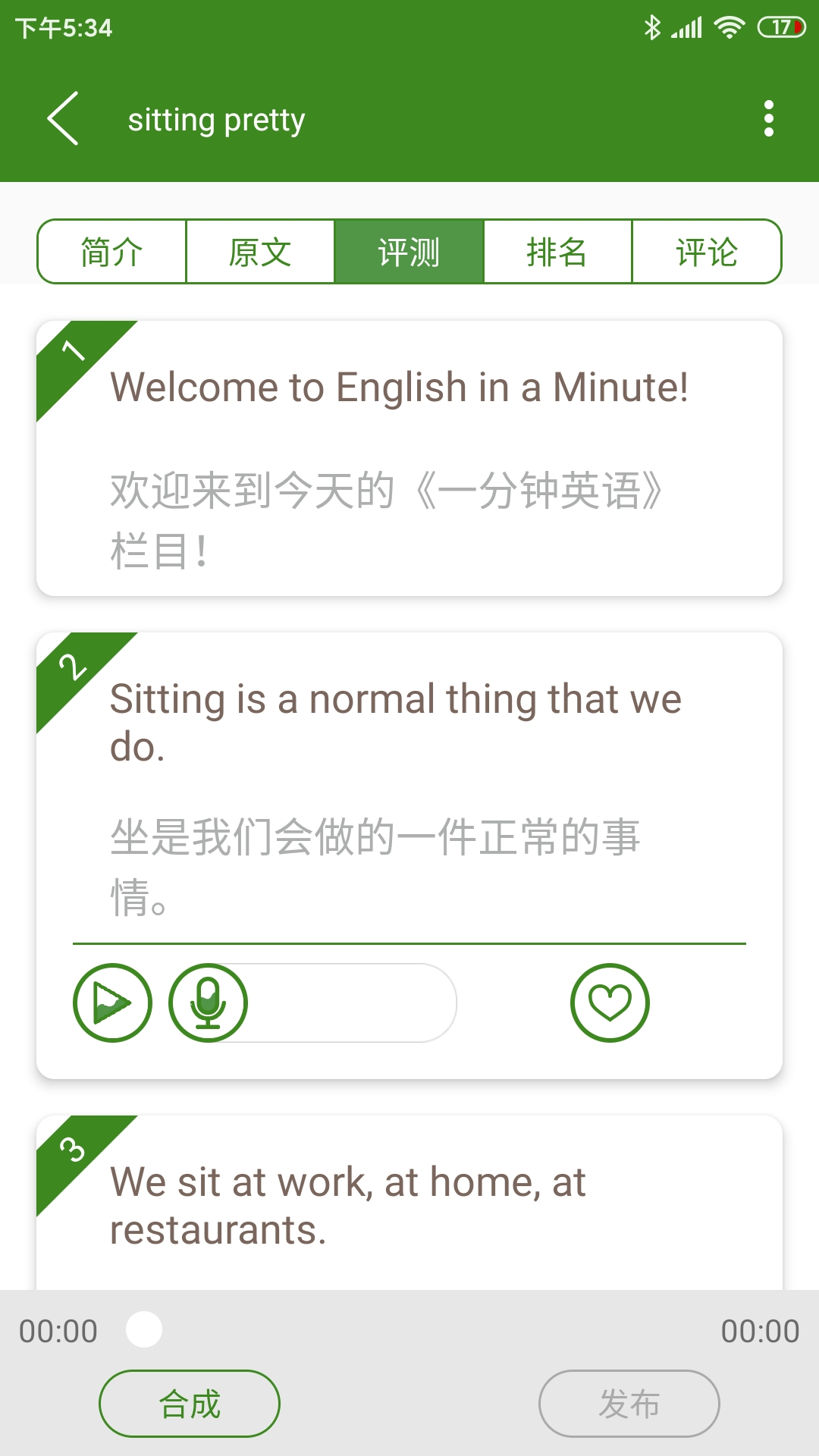Switch to the 原文 tab
Viewport: 819px width, 1456px height.
click(260, 252)
